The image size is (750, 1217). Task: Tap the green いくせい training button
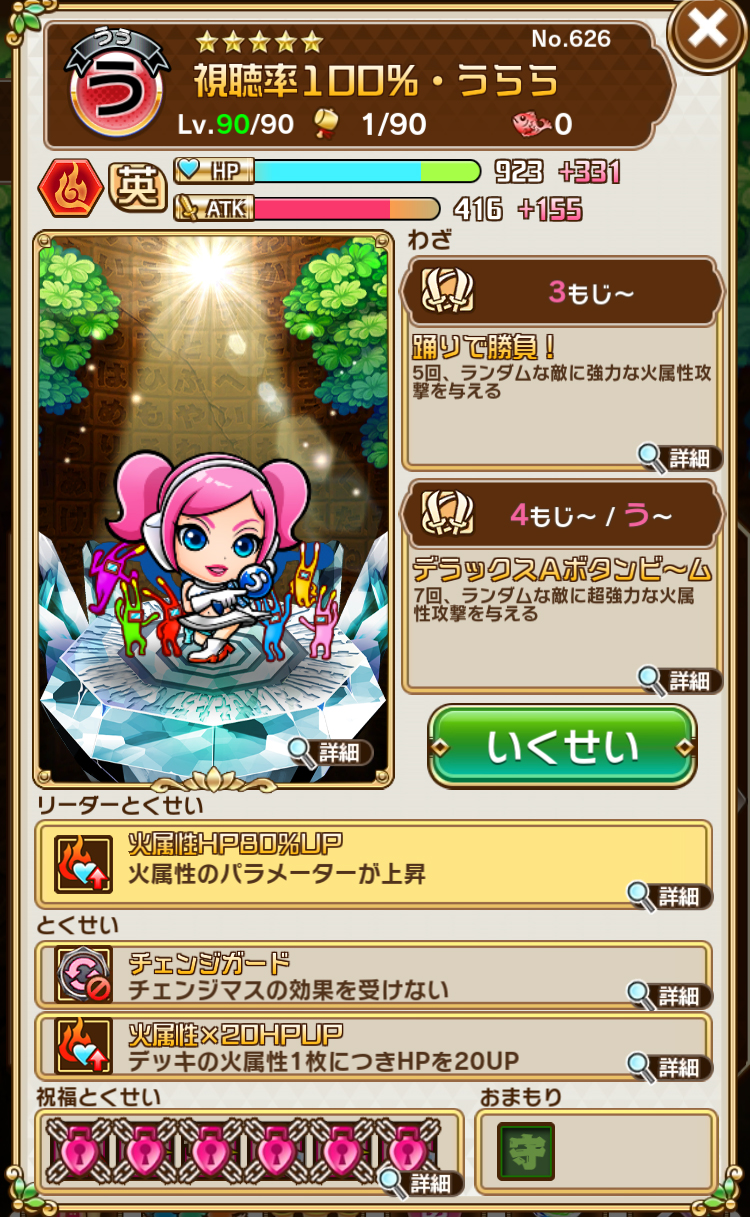(562, 747)
